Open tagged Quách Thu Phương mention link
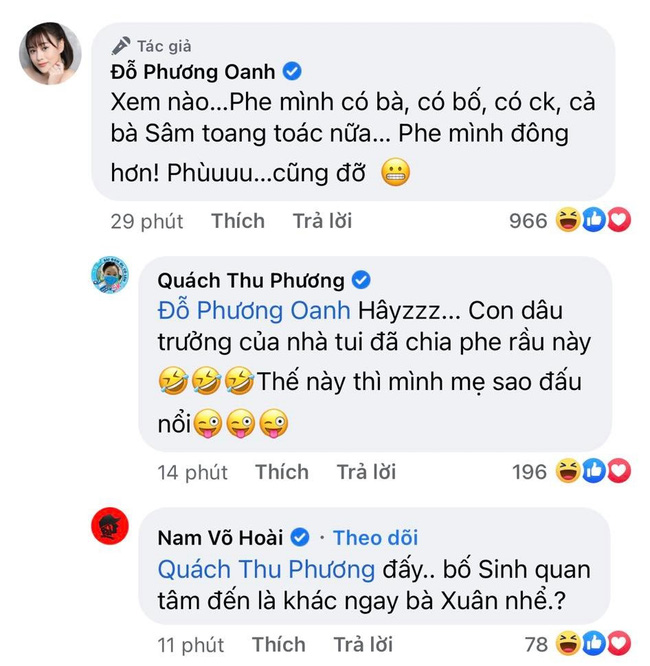The height and width of the screenshot is (666, 650). pyautogui.click(x=266, y=570)
